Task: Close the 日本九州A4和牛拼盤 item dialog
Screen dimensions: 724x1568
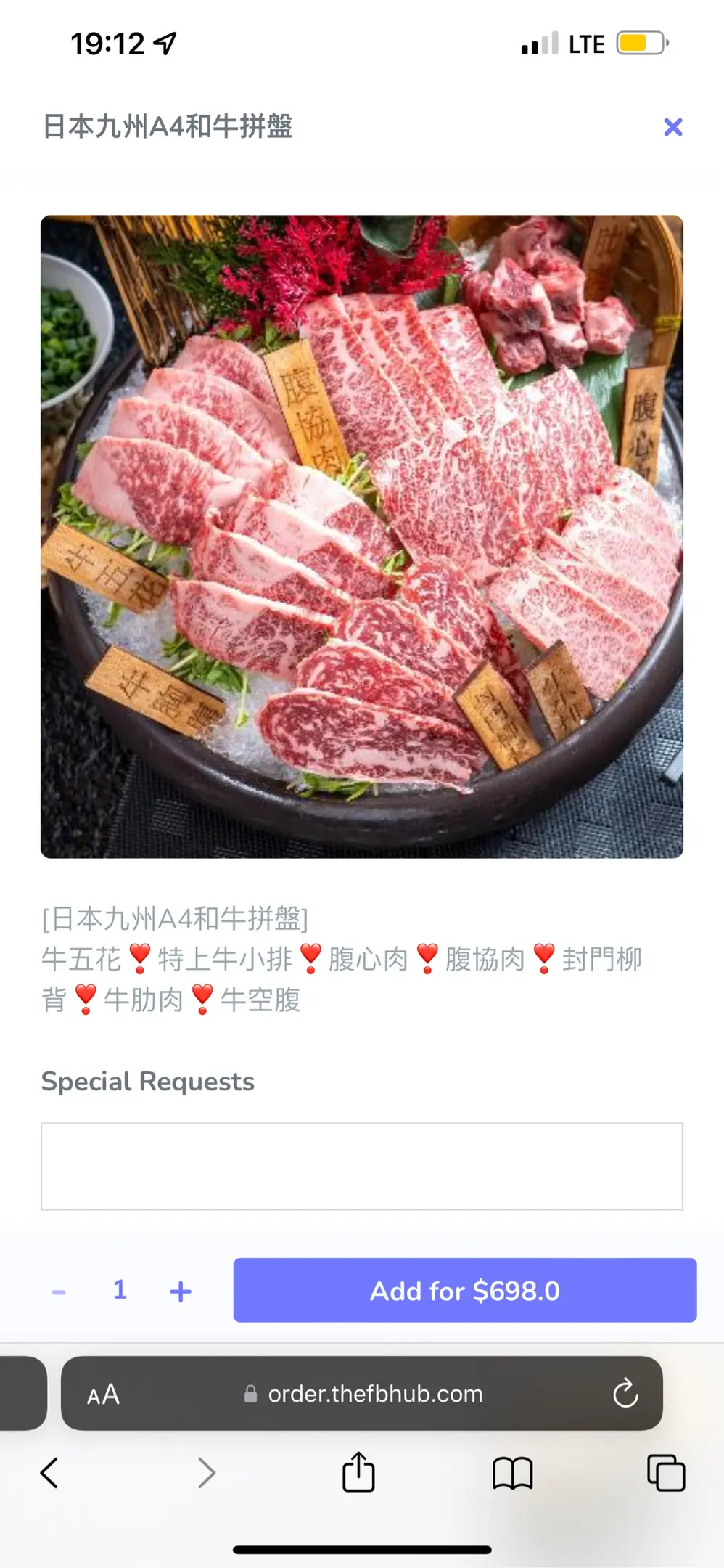Action: click(x=672, y=128)
